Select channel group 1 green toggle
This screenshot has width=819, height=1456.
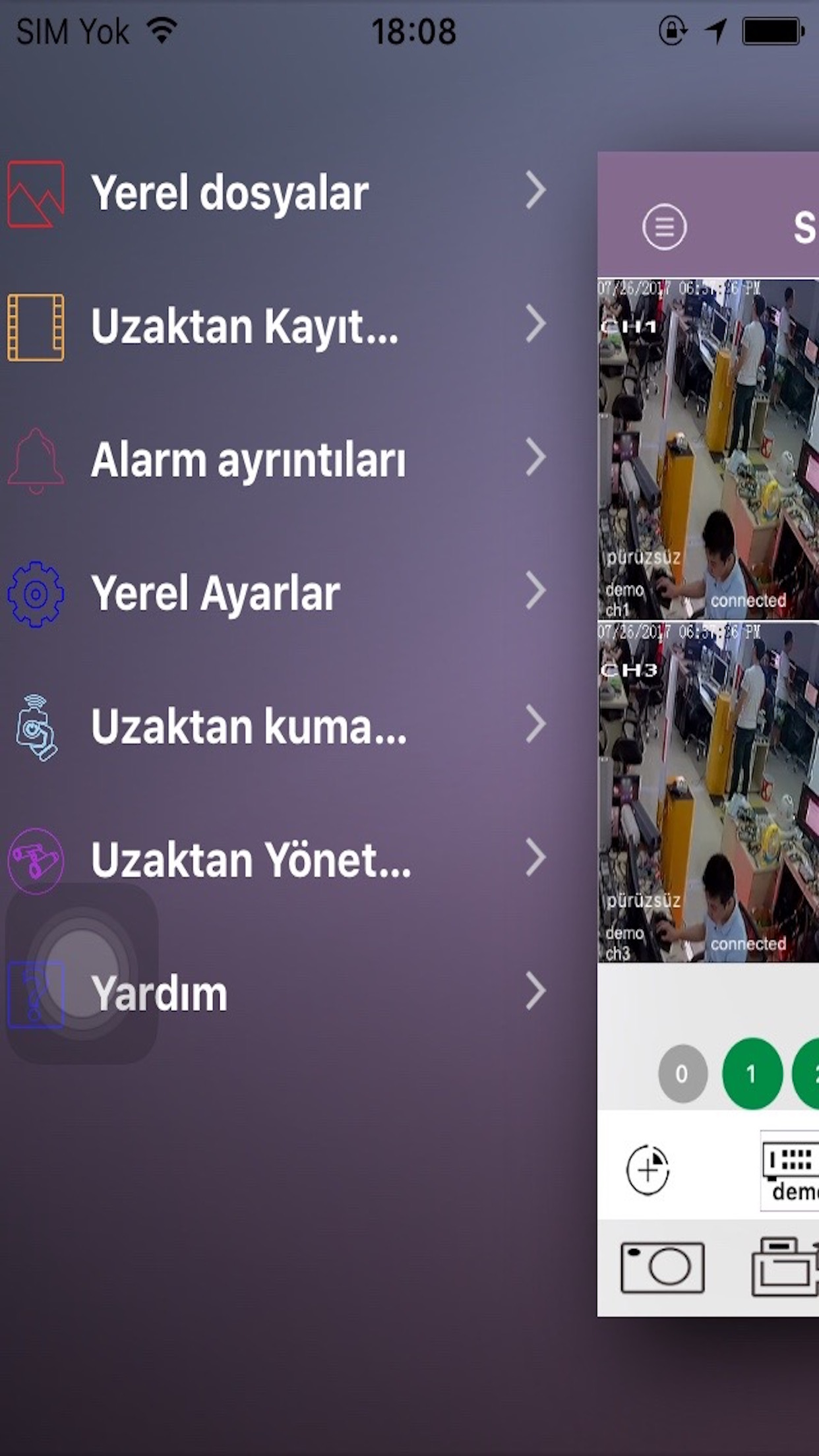(752, 1074)
